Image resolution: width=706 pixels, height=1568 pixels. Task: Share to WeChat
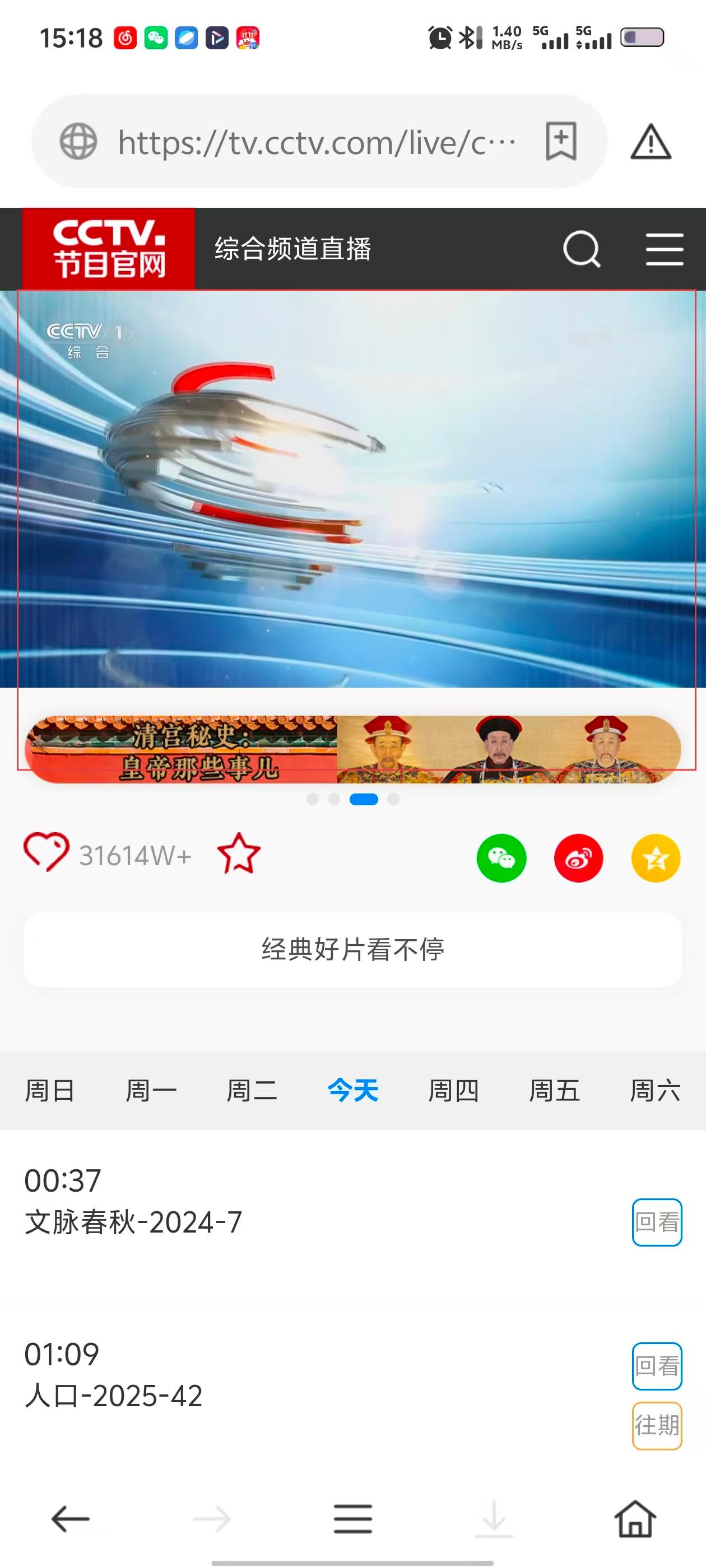coord(501,858)
